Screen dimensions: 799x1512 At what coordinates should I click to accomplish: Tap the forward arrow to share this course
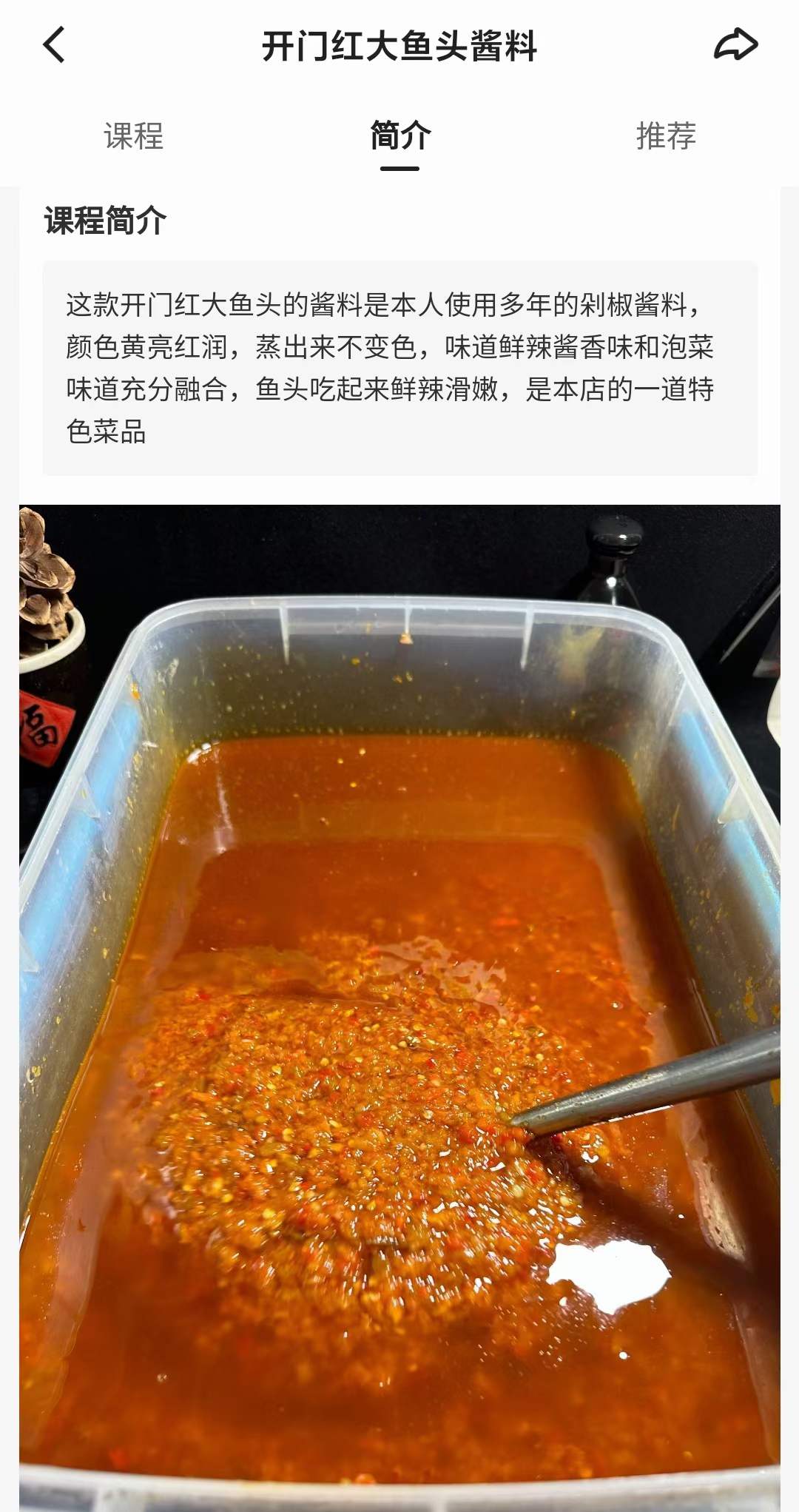tap(736, 44)
